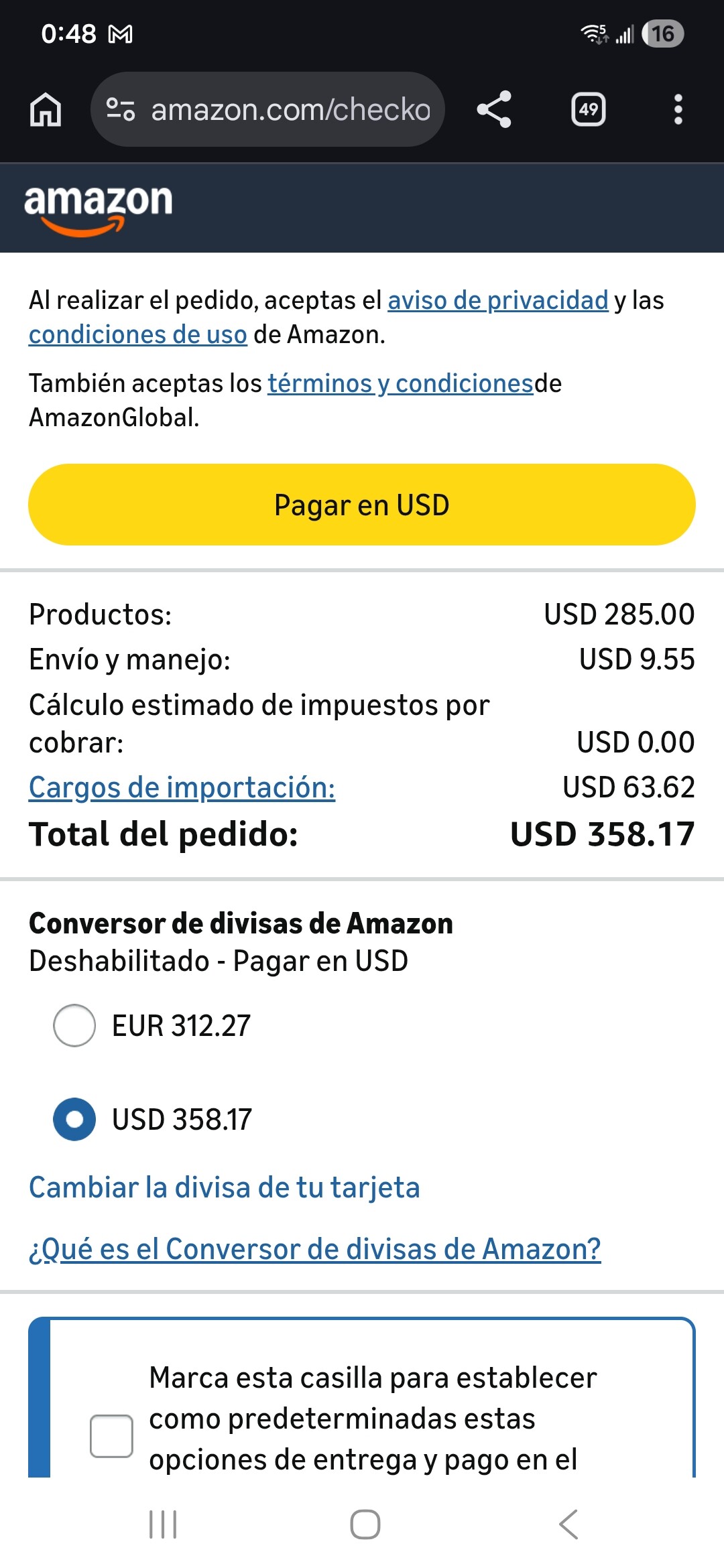Read the condiciones de uso link

[138, 334]
